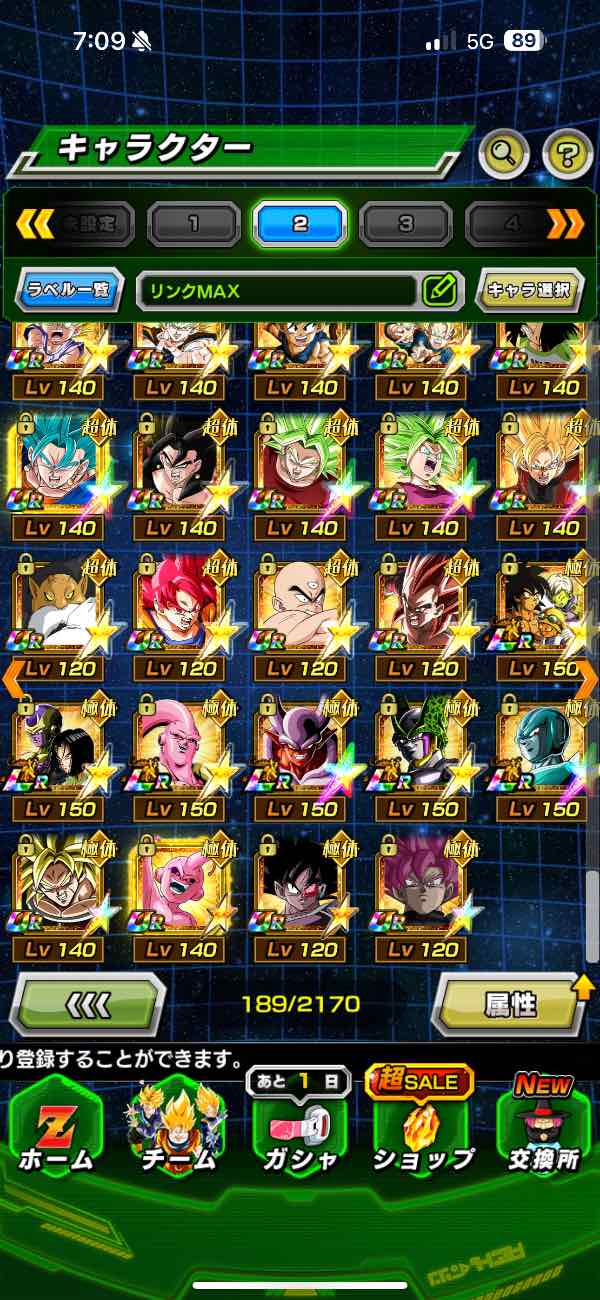Open the ショップ shop

422,1125
